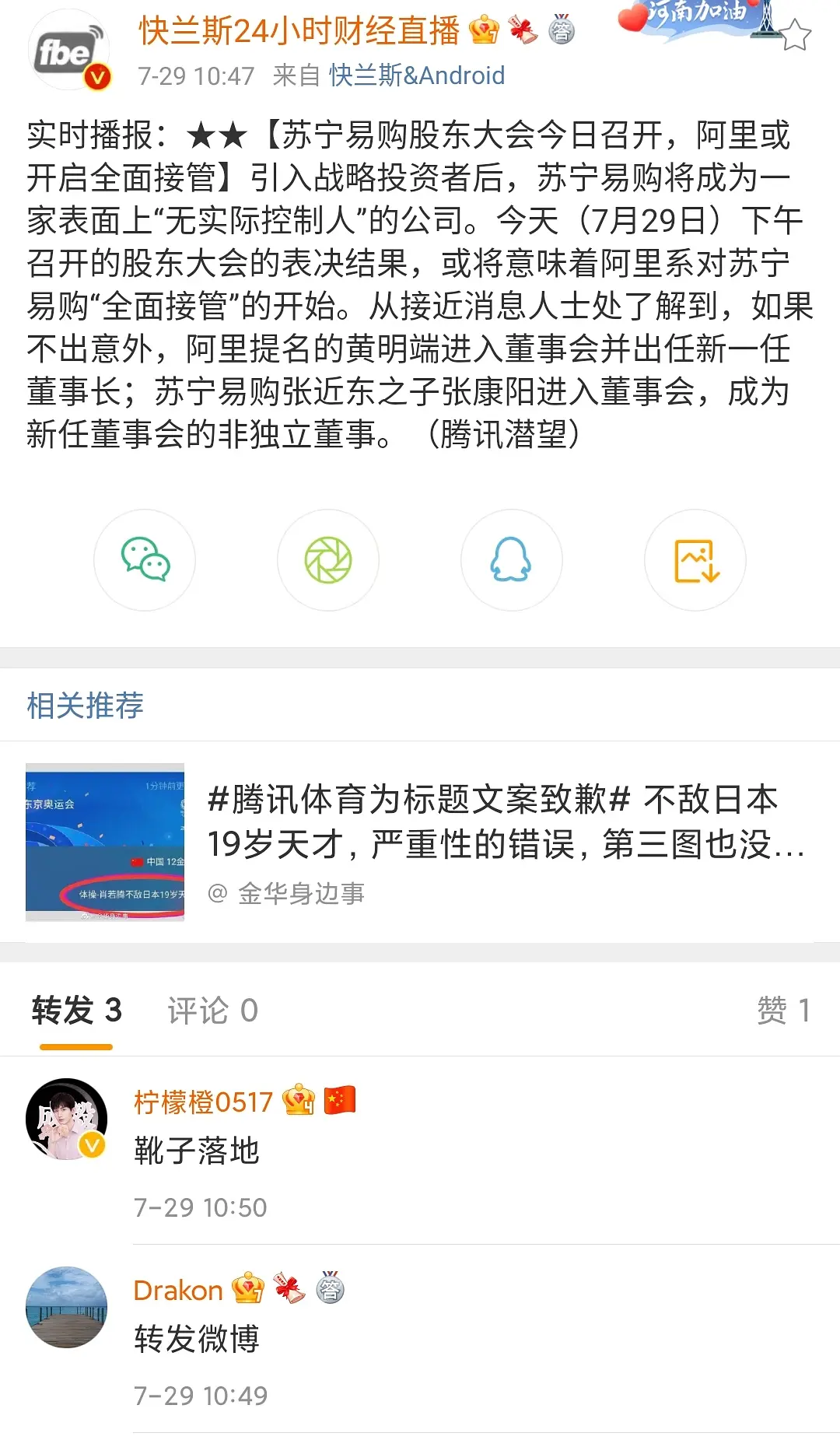Share post to QQ
Image resolution: width=840 pixels, height=1440 pixels.
511,560
